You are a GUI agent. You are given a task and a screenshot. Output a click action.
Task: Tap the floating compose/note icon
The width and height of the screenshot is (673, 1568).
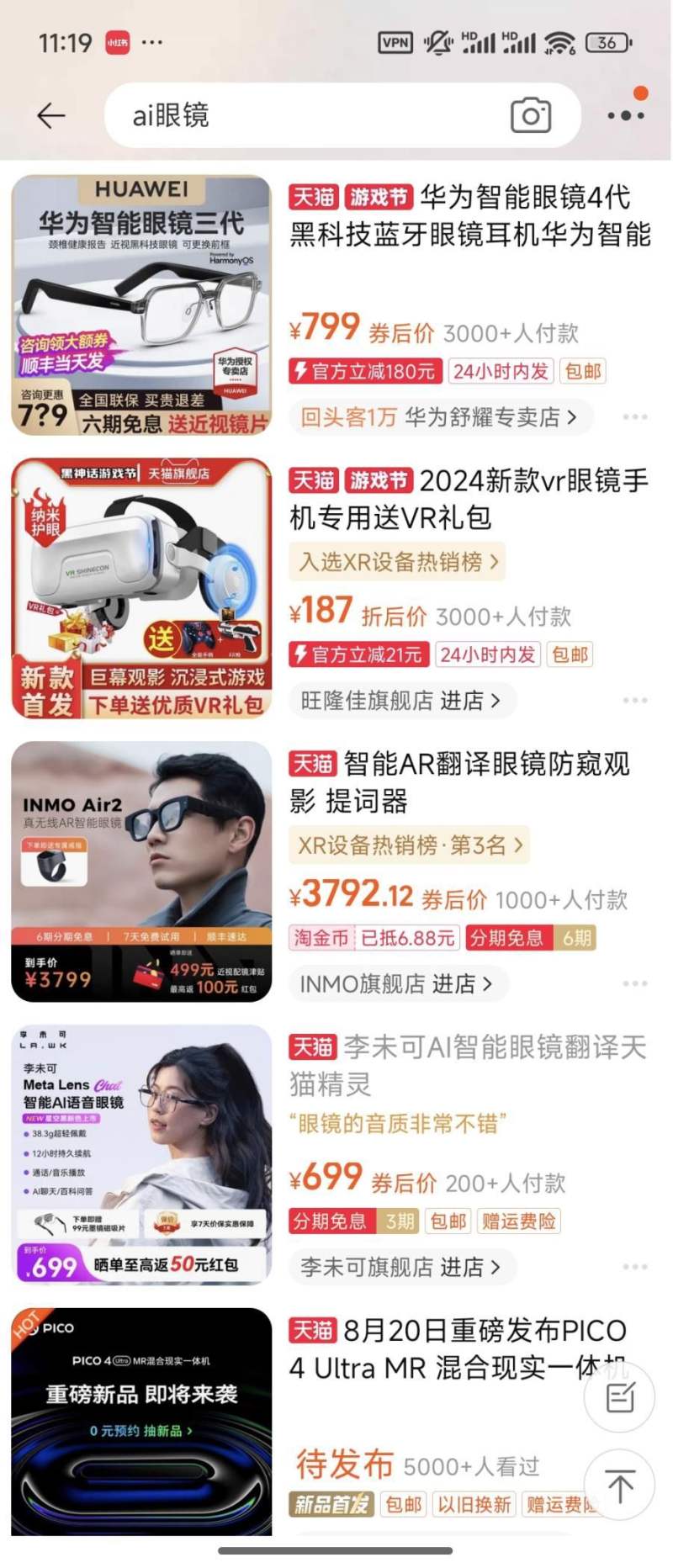coord(621,1396)
